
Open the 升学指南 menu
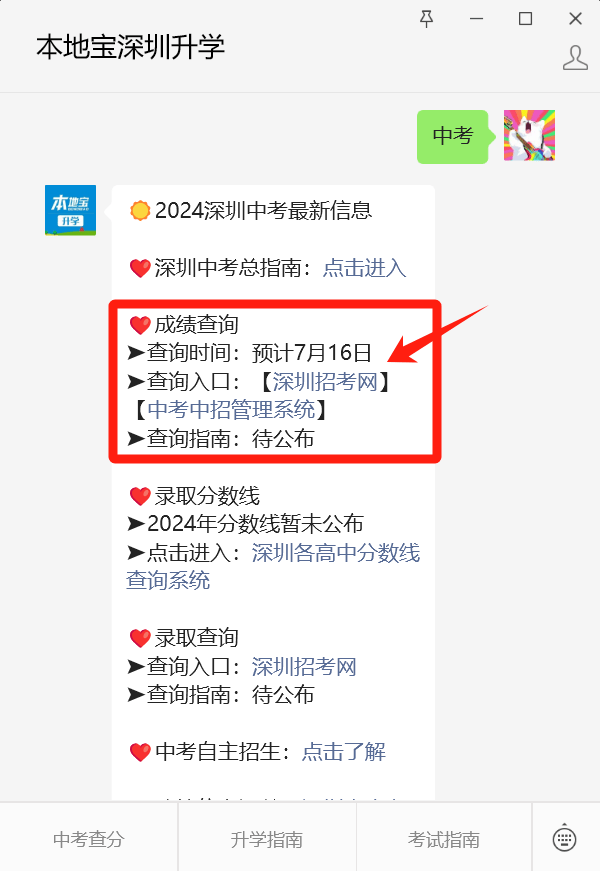point(267,839)
